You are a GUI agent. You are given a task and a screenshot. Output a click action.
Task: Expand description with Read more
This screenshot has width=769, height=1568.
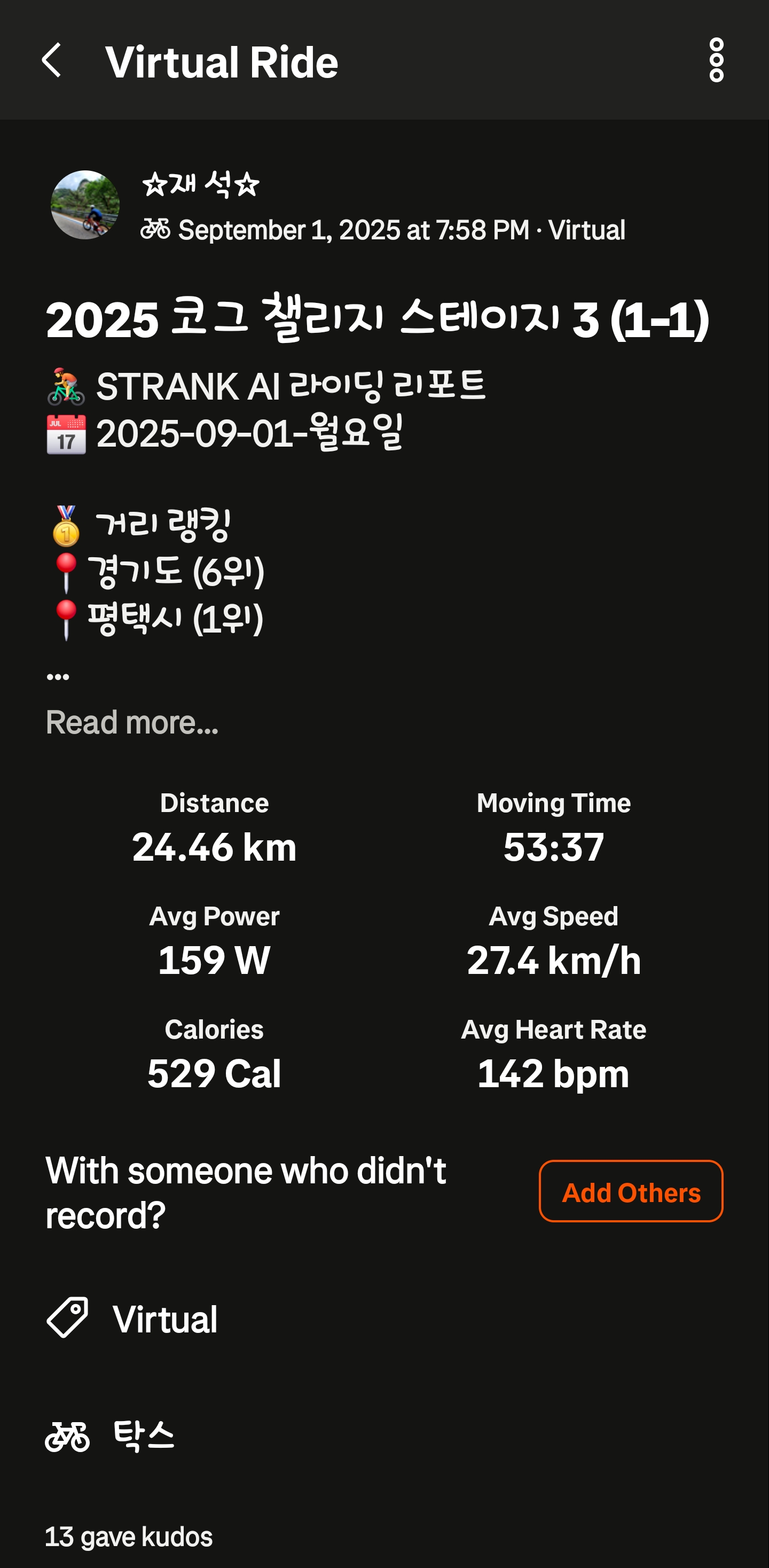coord(132,722)
